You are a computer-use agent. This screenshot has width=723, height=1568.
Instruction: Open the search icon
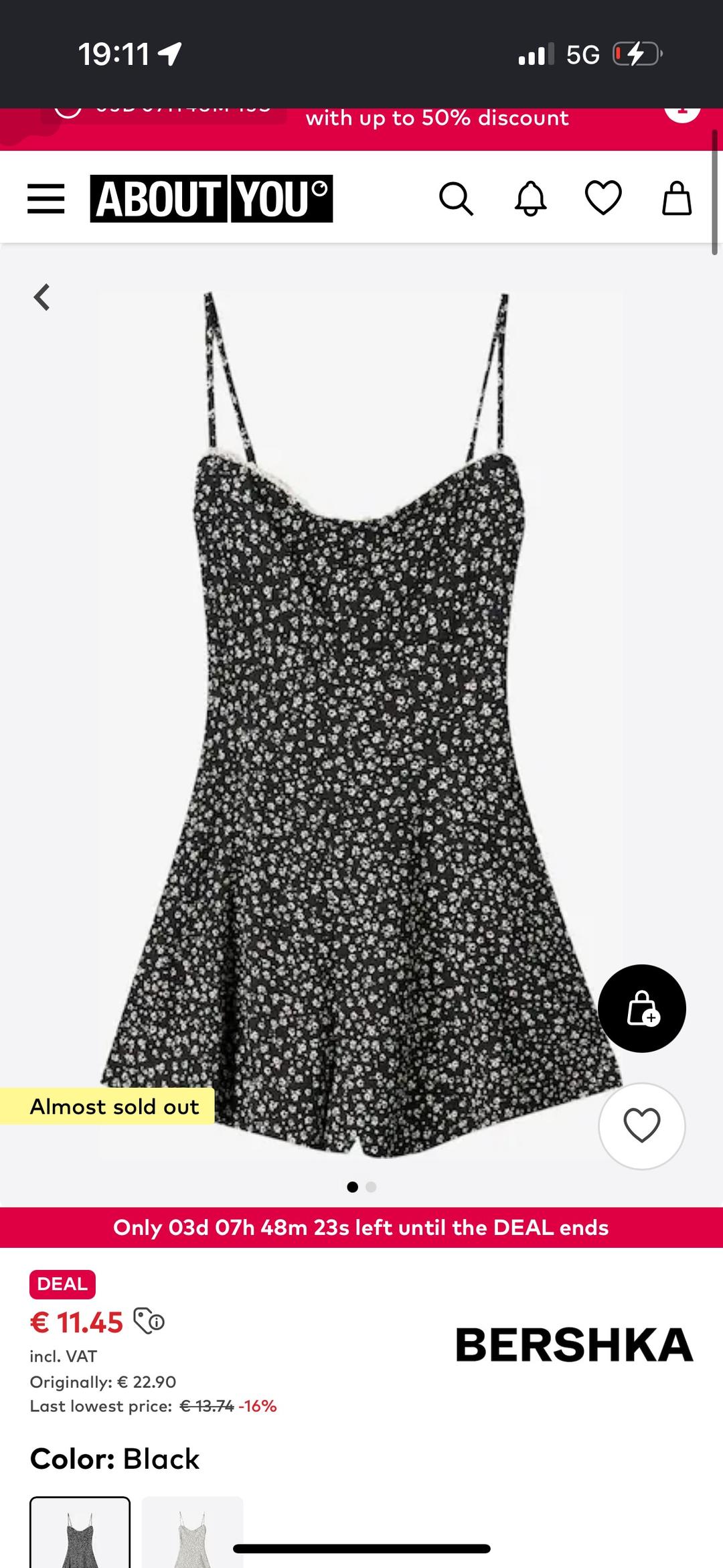point(456,199)
